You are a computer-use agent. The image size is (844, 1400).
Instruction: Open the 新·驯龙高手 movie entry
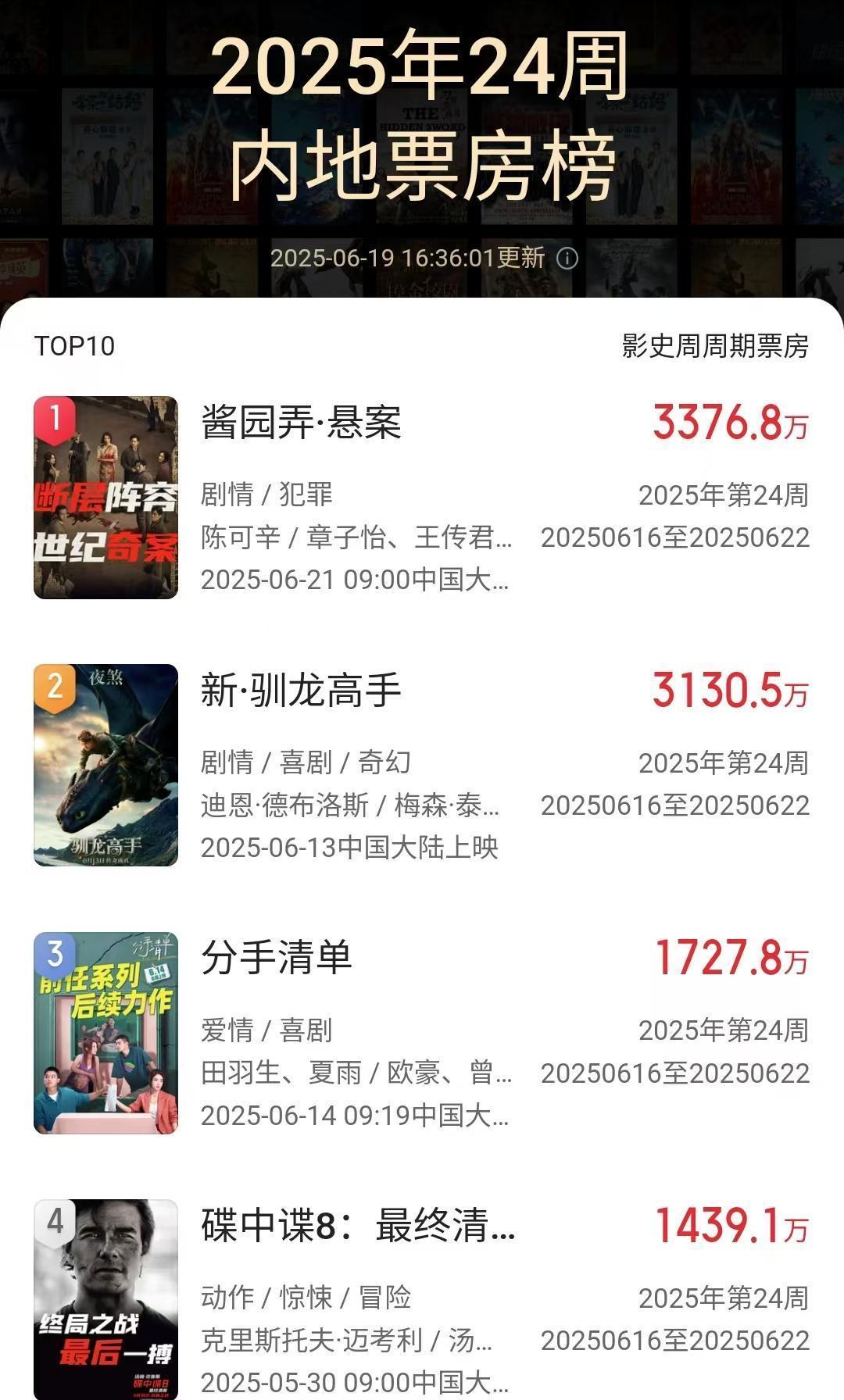coord(422,765)
